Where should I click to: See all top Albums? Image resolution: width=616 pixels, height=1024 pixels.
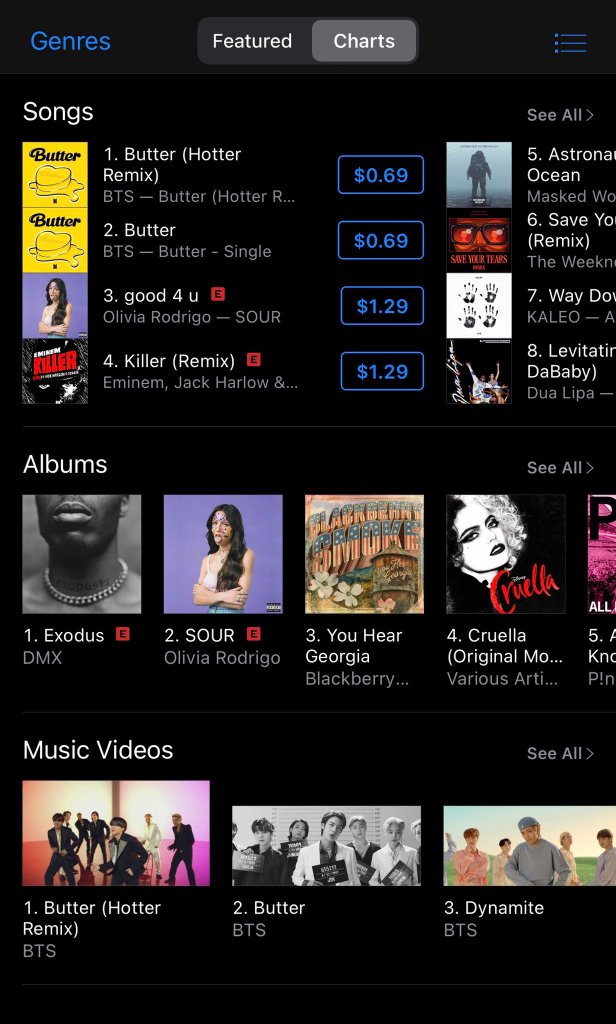pos(560,468)
